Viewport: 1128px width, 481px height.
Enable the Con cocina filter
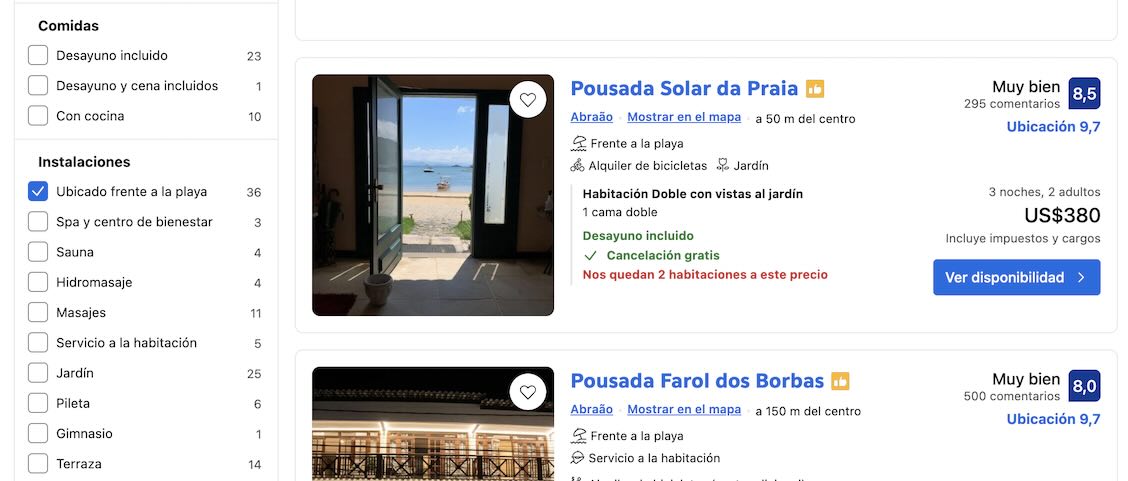(x=38, y=116)
